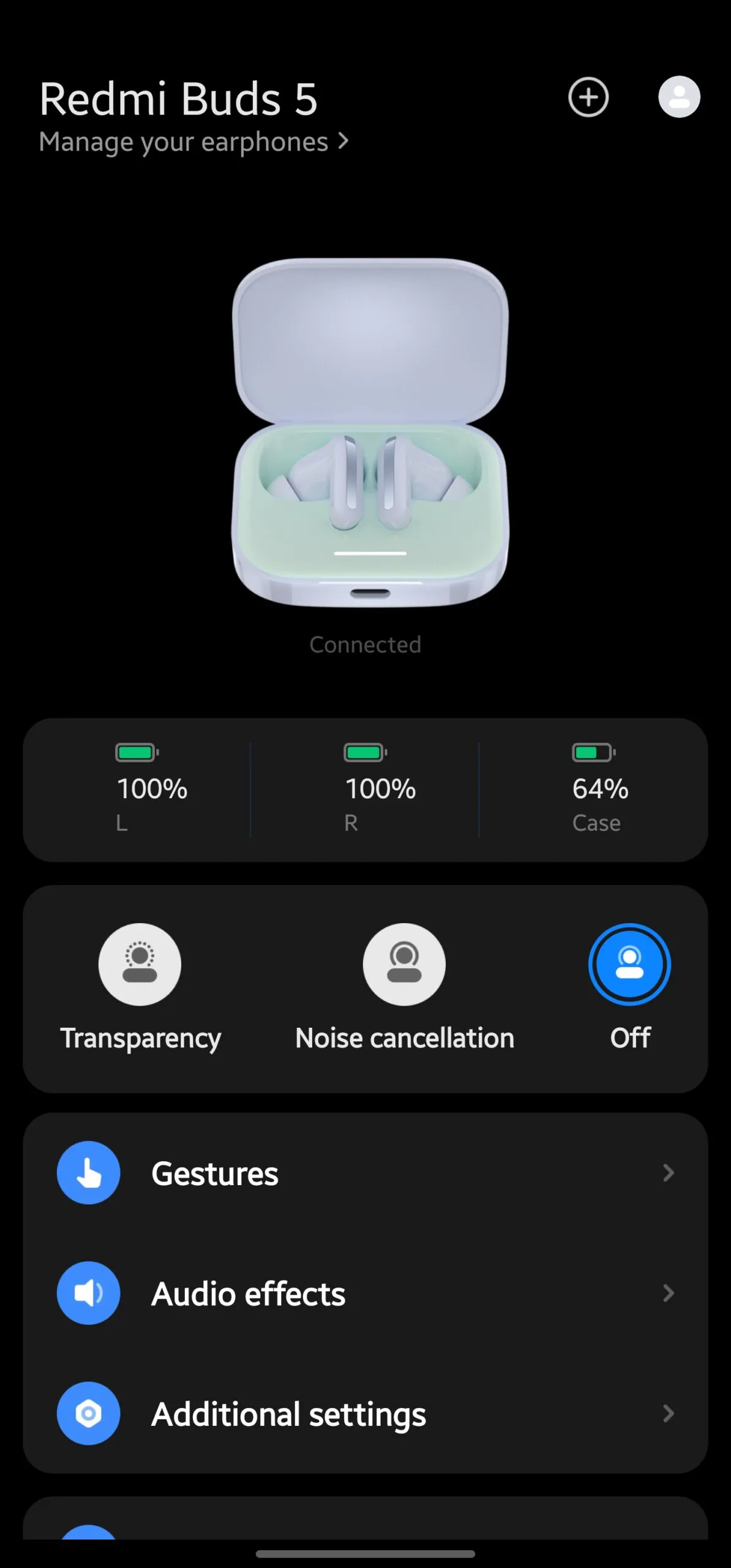Open Audio effects
This screenshot has height=1568, width=731.
pyautogui.click(x=365, y=1293)
